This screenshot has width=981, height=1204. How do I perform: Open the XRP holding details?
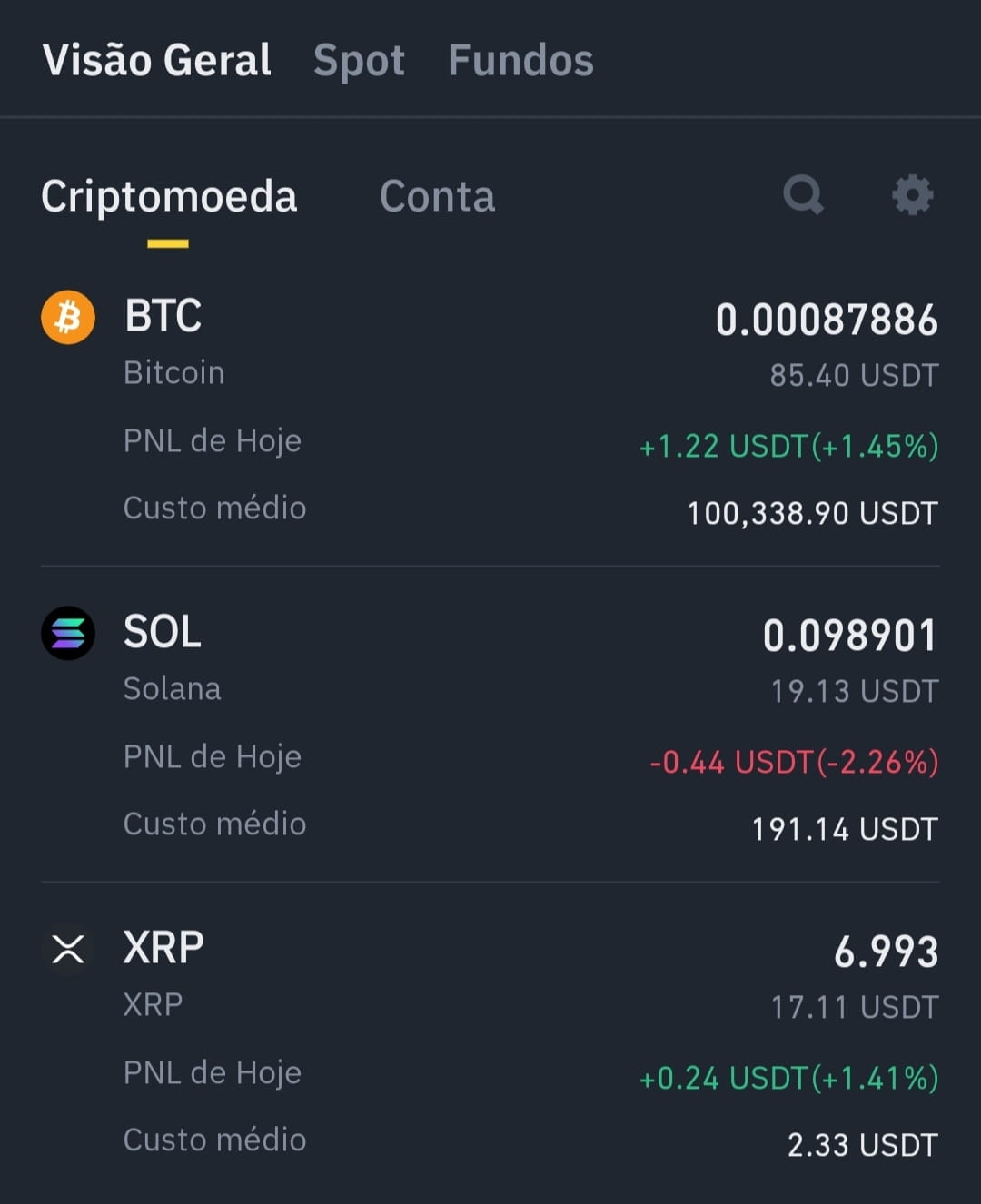pyautogui.click(x=490, y=1041)
